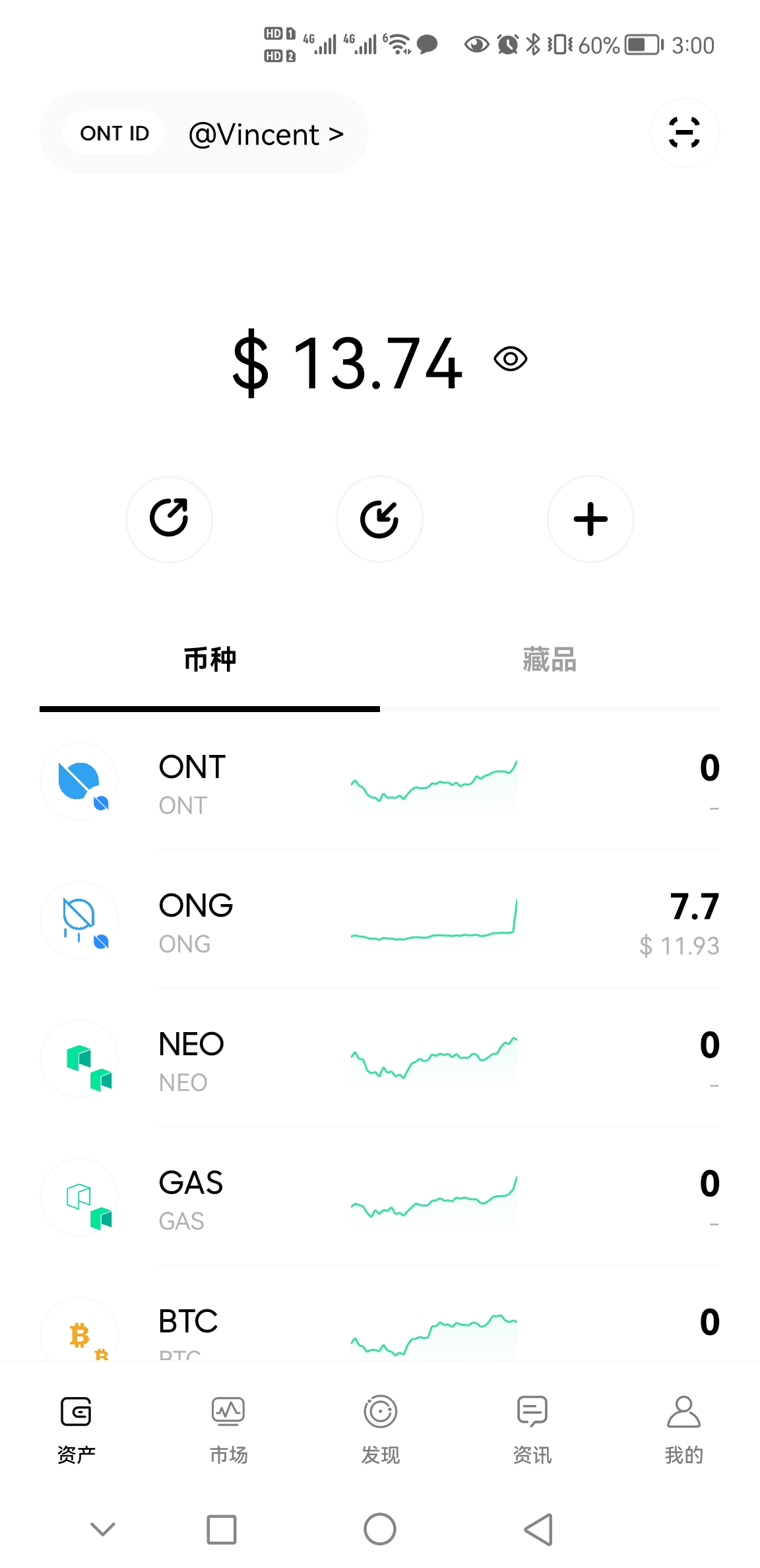Tap the receive funds icon
Viewport: 760px width, 1568px height.
coord(379,519)
